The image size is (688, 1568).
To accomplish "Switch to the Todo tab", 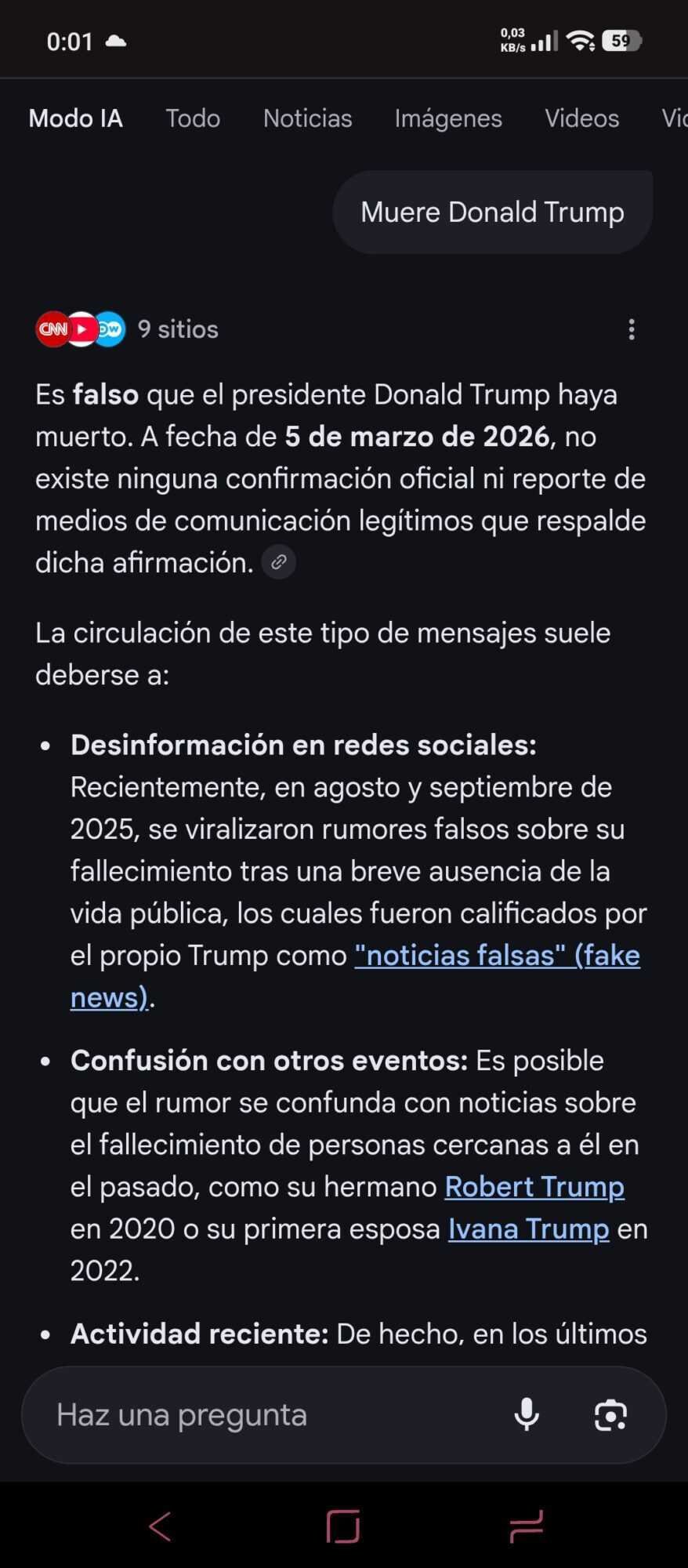I will [x=193, y=118].
